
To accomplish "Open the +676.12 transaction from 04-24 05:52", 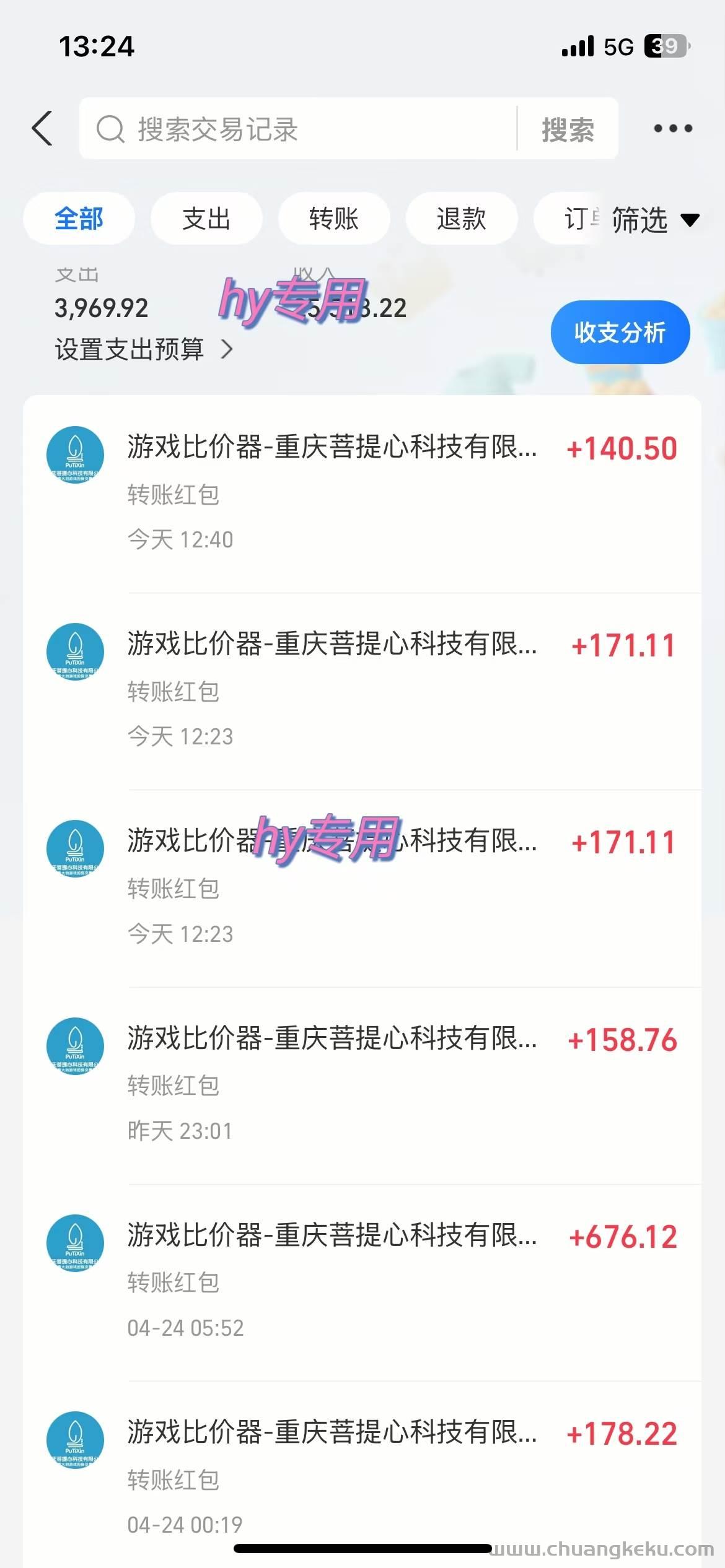I will point(362,1281).
